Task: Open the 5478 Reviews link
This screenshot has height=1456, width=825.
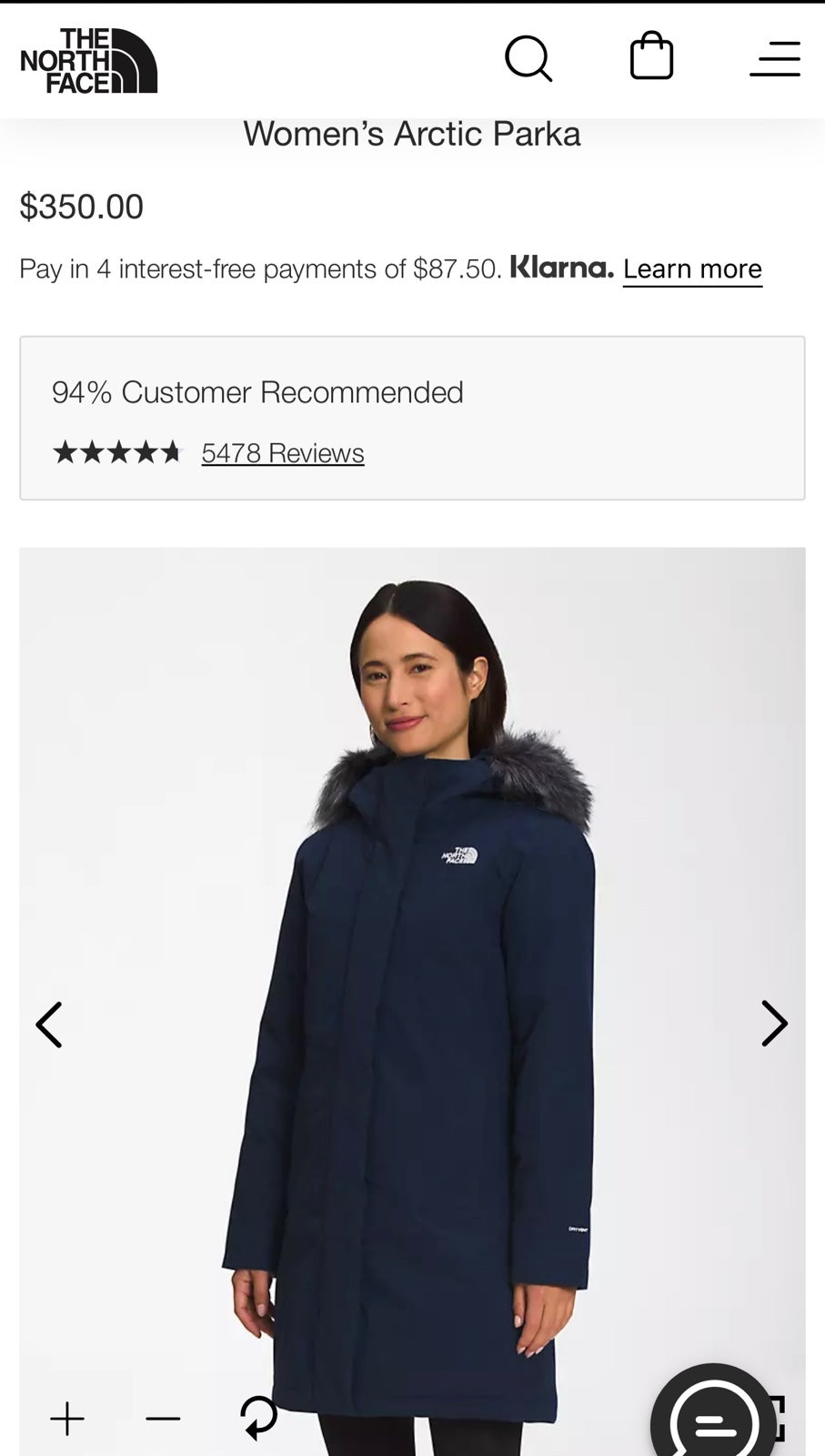Action: pyautogui.click(x=283, y=453)
